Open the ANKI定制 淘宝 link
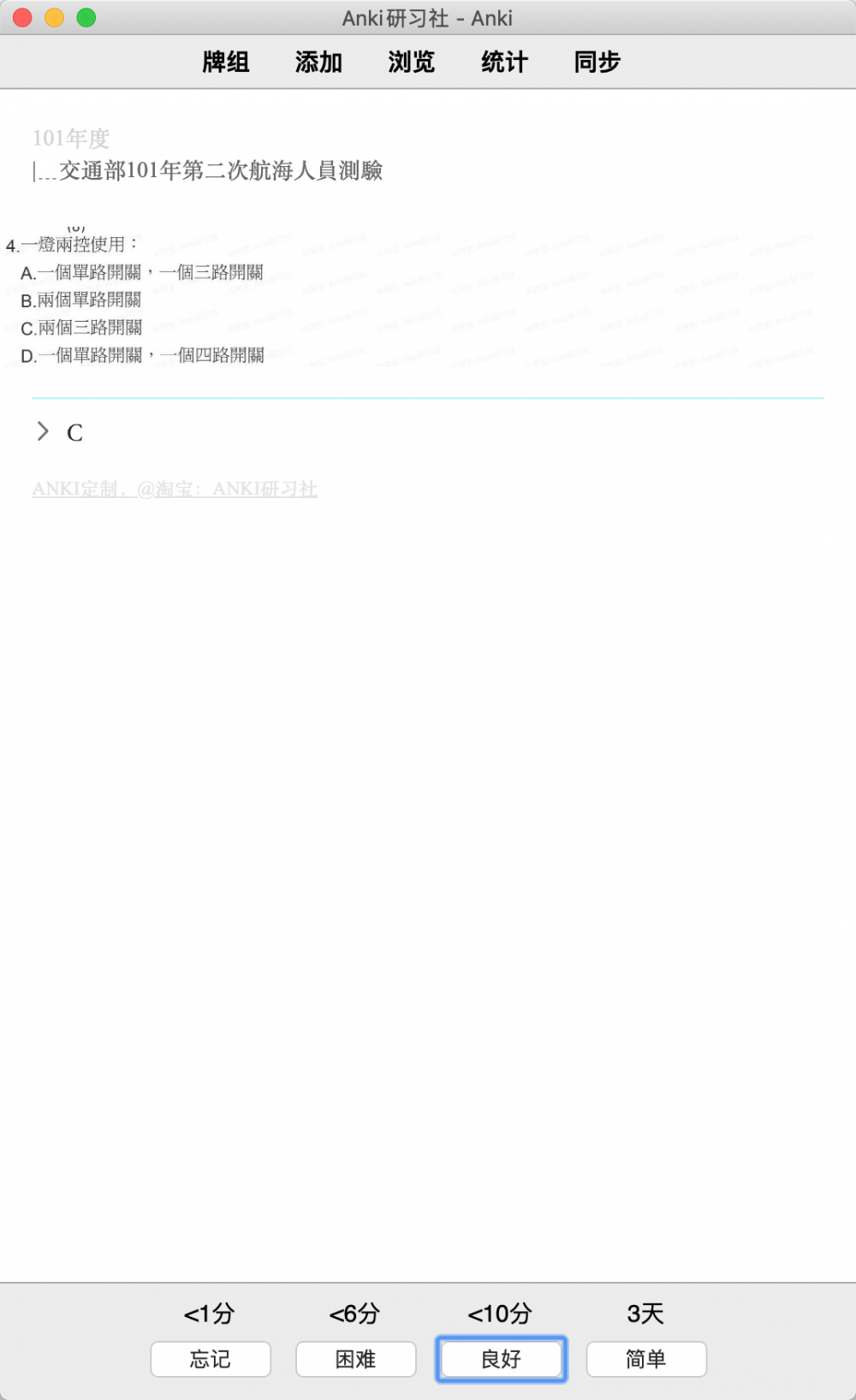 (x=175, y=489)
